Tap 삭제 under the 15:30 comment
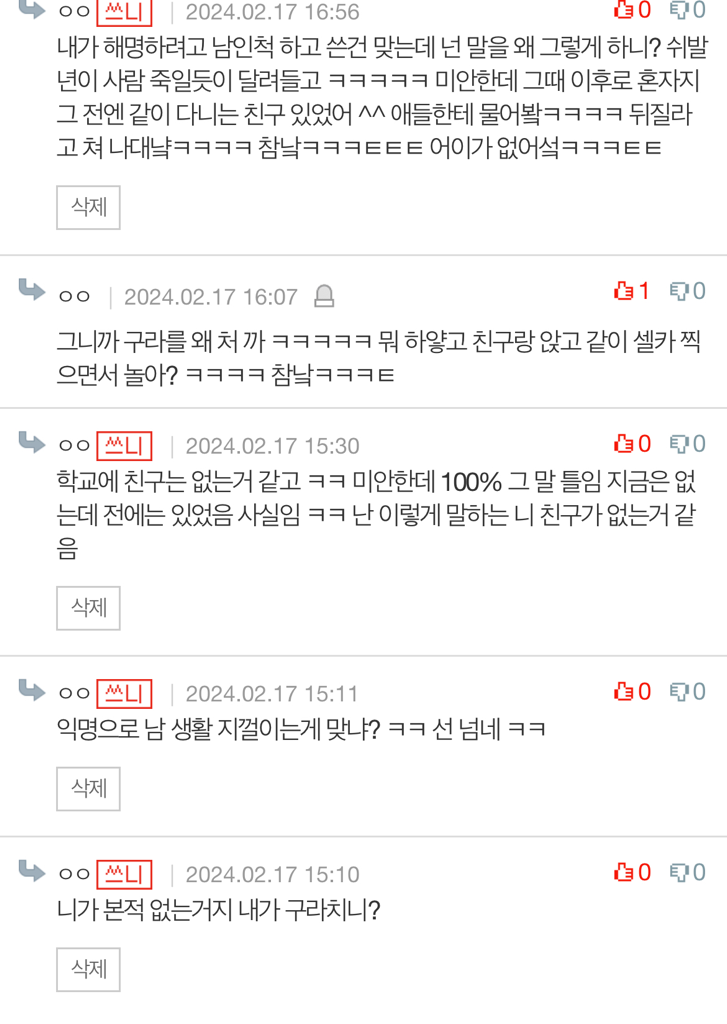 pyautogui.click(x=88, y=608)
